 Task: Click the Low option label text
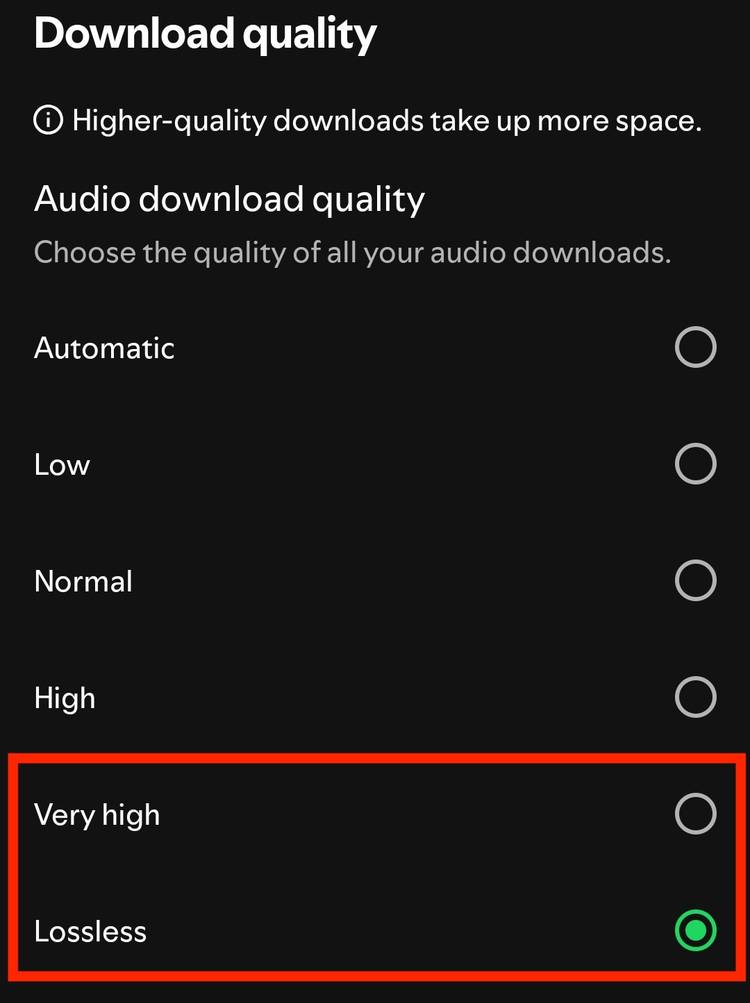(x=62, y=463)
